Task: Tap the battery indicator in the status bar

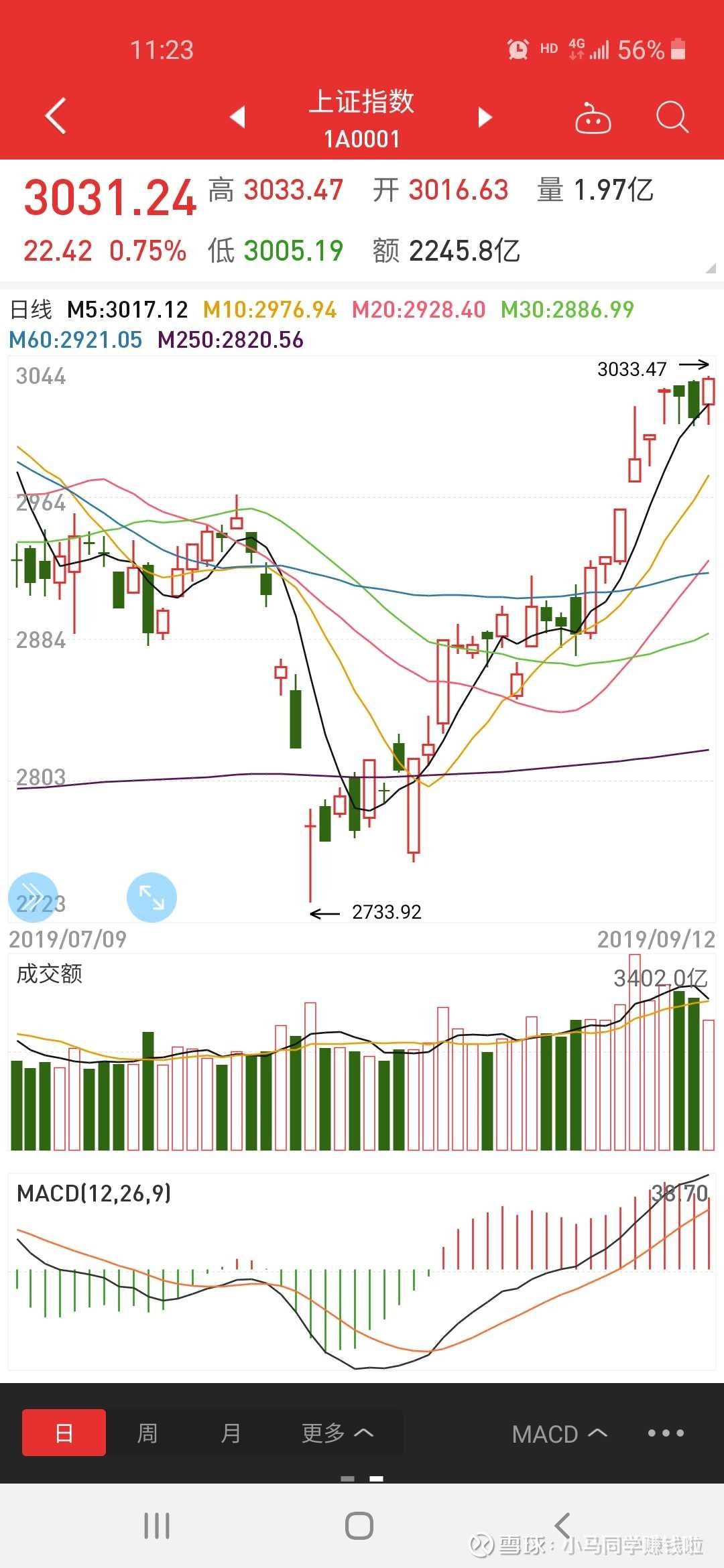Action: click(676, 48)
